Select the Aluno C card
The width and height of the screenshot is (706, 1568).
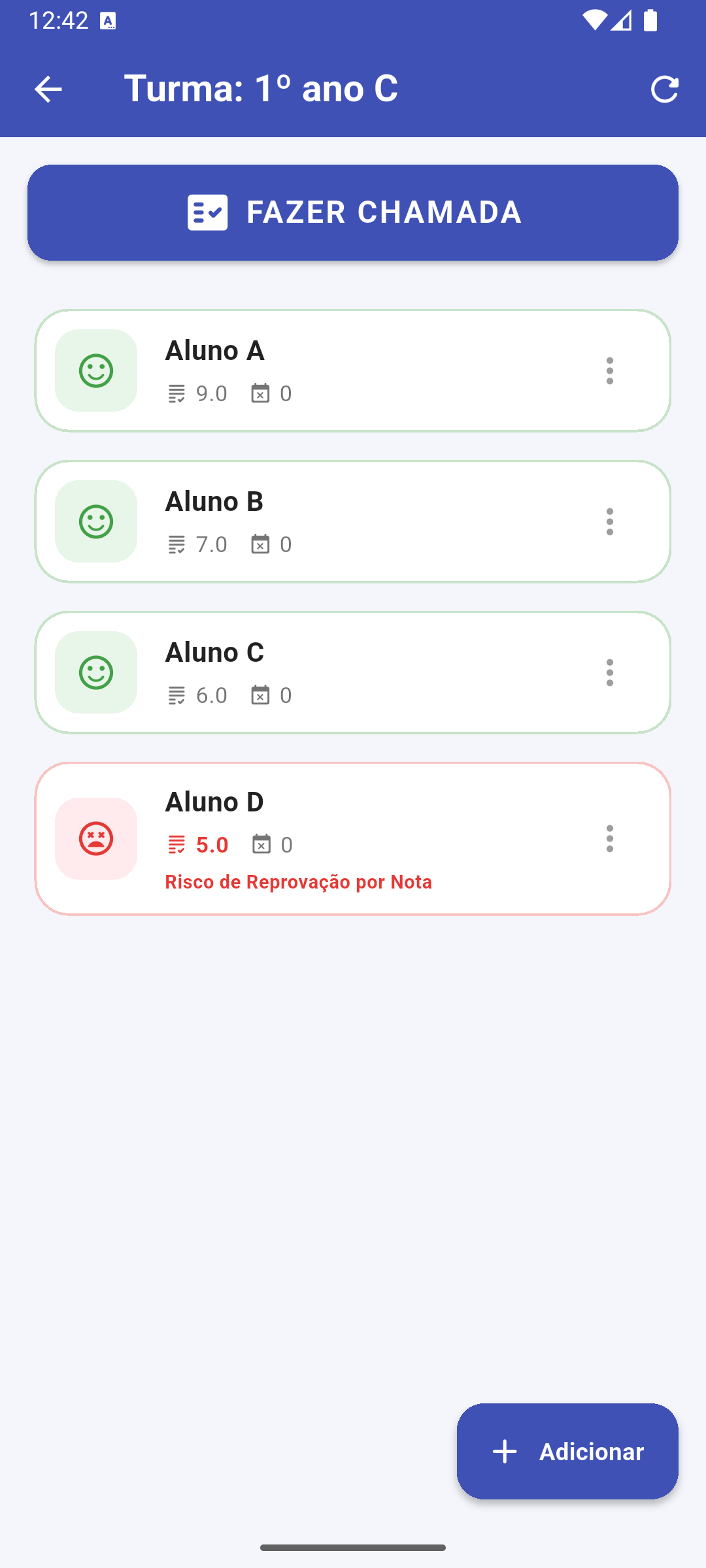coord(353,672)
